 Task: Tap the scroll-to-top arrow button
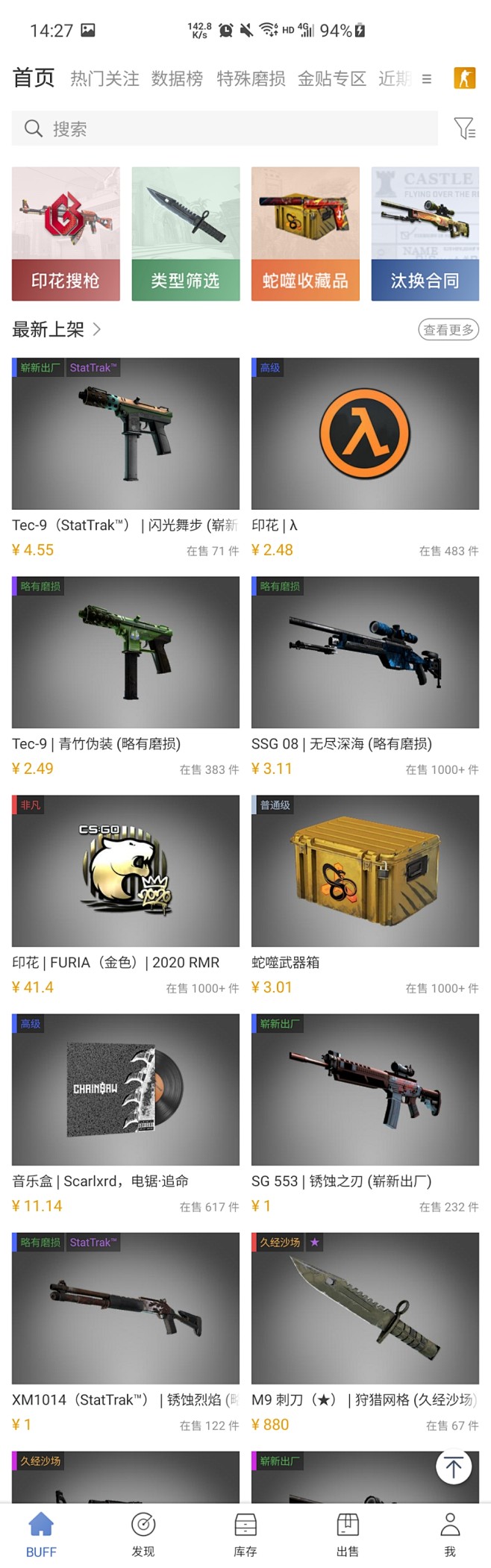pyautogui.click(x=453, y=1467)
